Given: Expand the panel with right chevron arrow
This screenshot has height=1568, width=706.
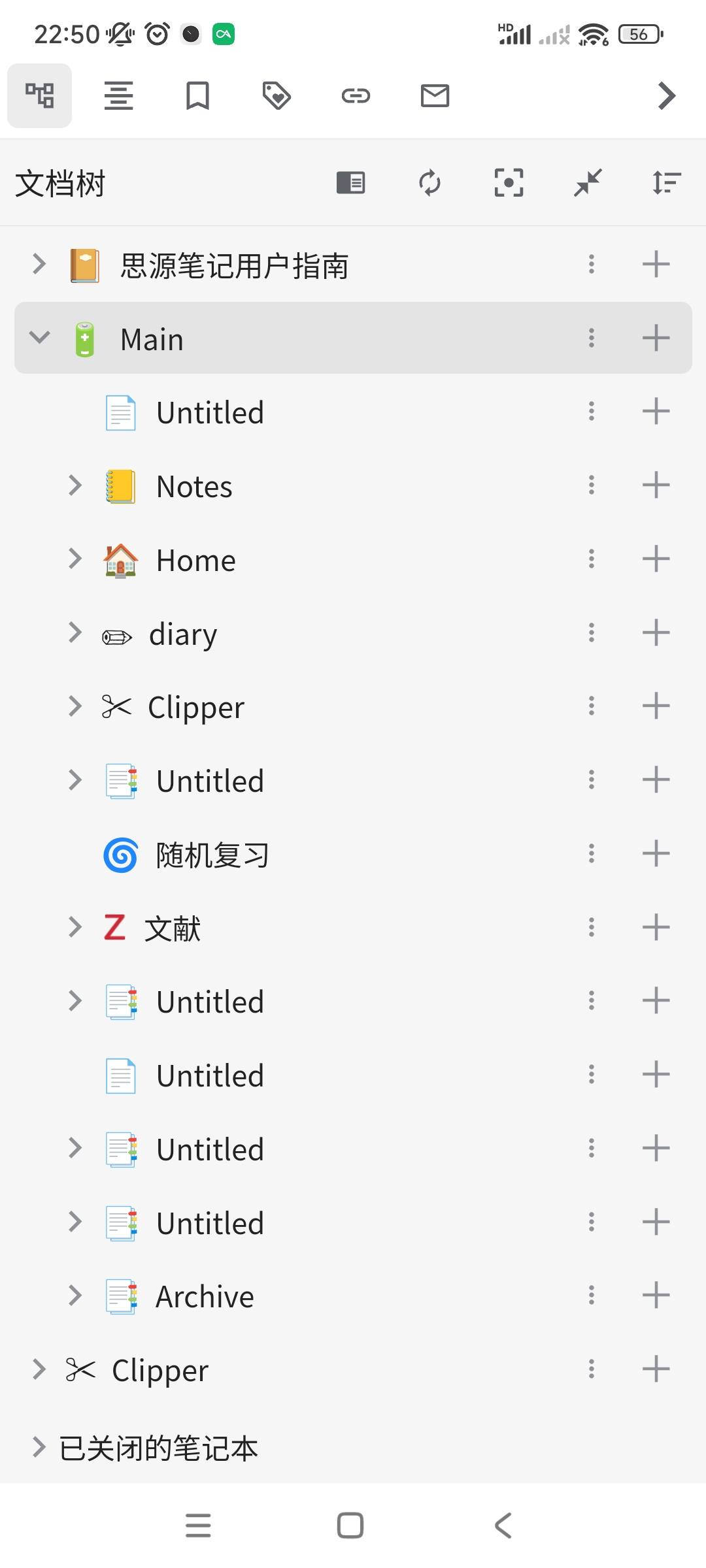Looking at the screenshot, I should pos(666,95).
